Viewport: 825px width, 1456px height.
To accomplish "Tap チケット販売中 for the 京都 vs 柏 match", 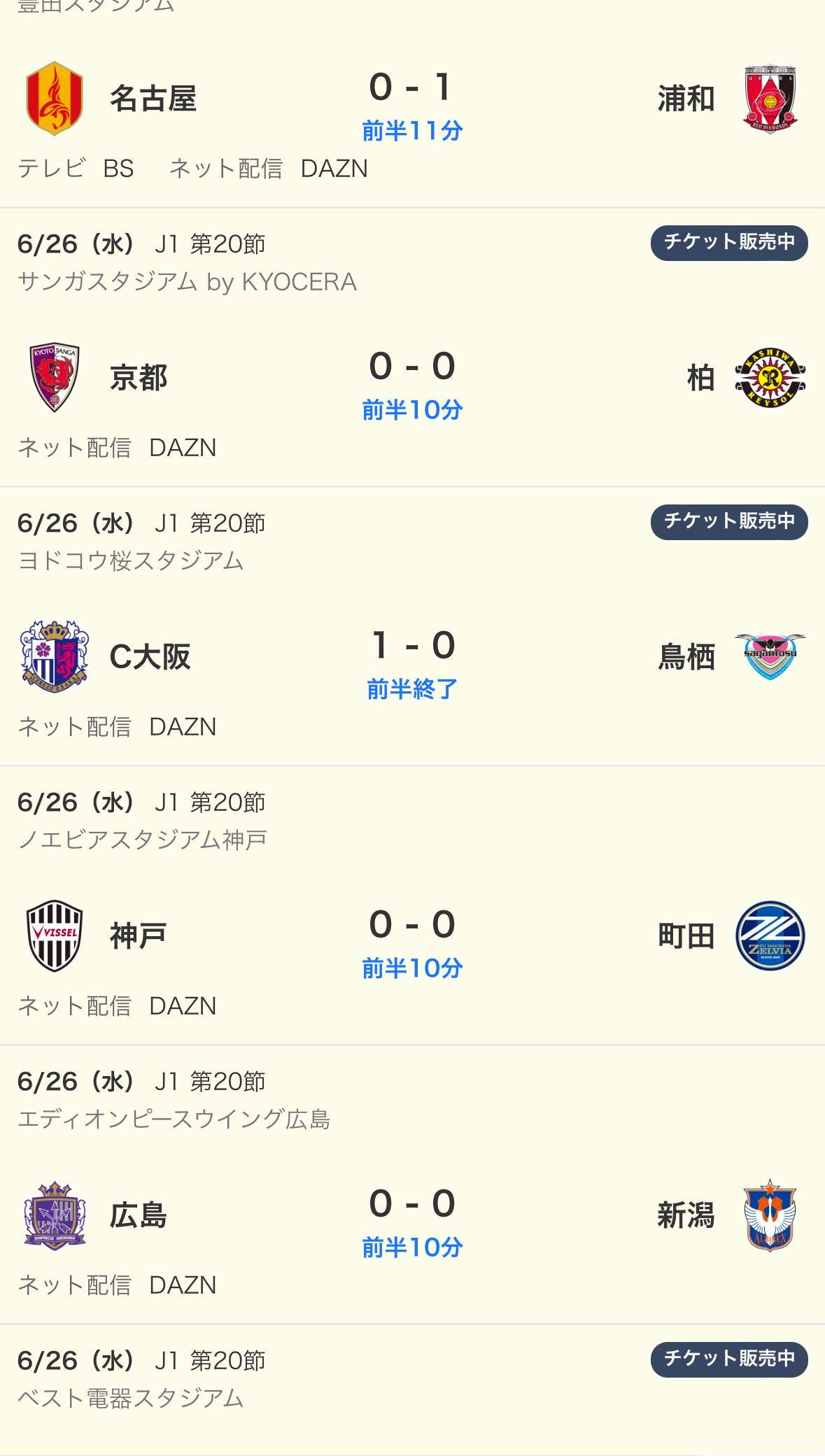I will click(729, 243).
